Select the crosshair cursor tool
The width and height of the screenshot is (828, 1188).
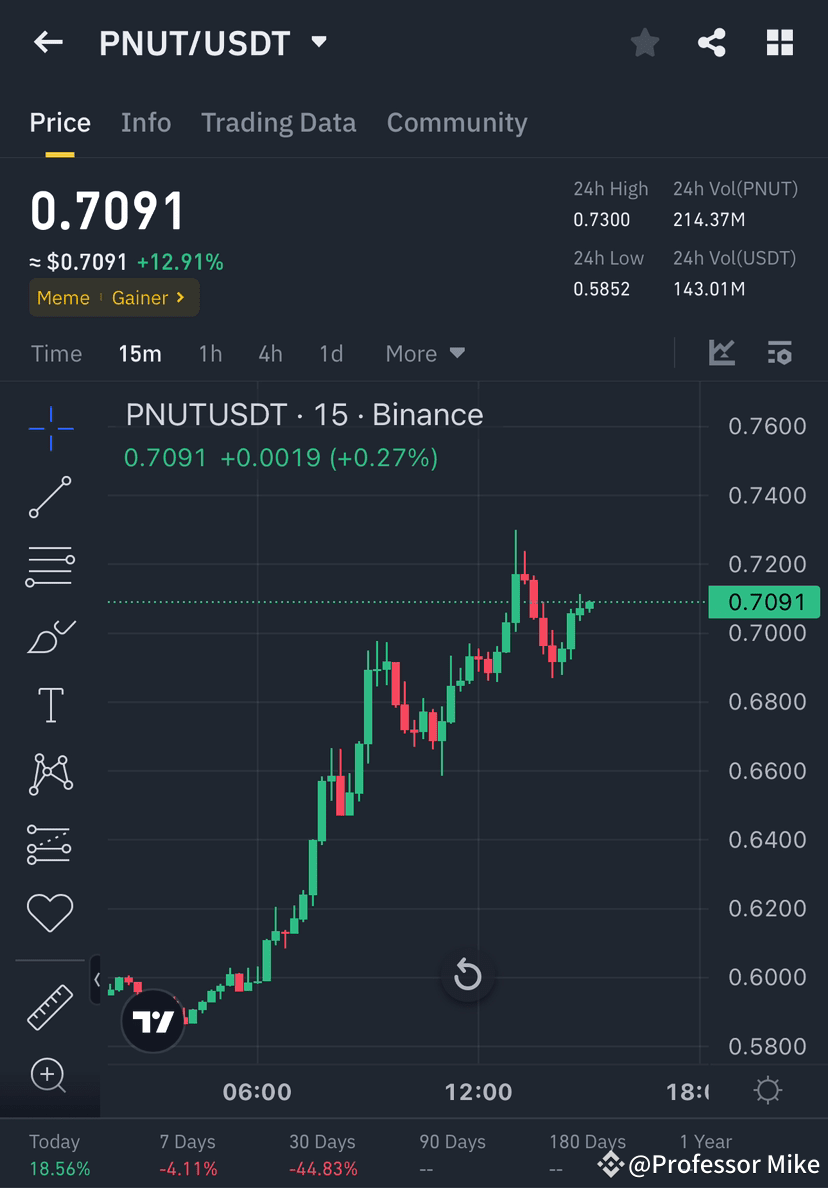pyautogui.click(x=50, y=428)
